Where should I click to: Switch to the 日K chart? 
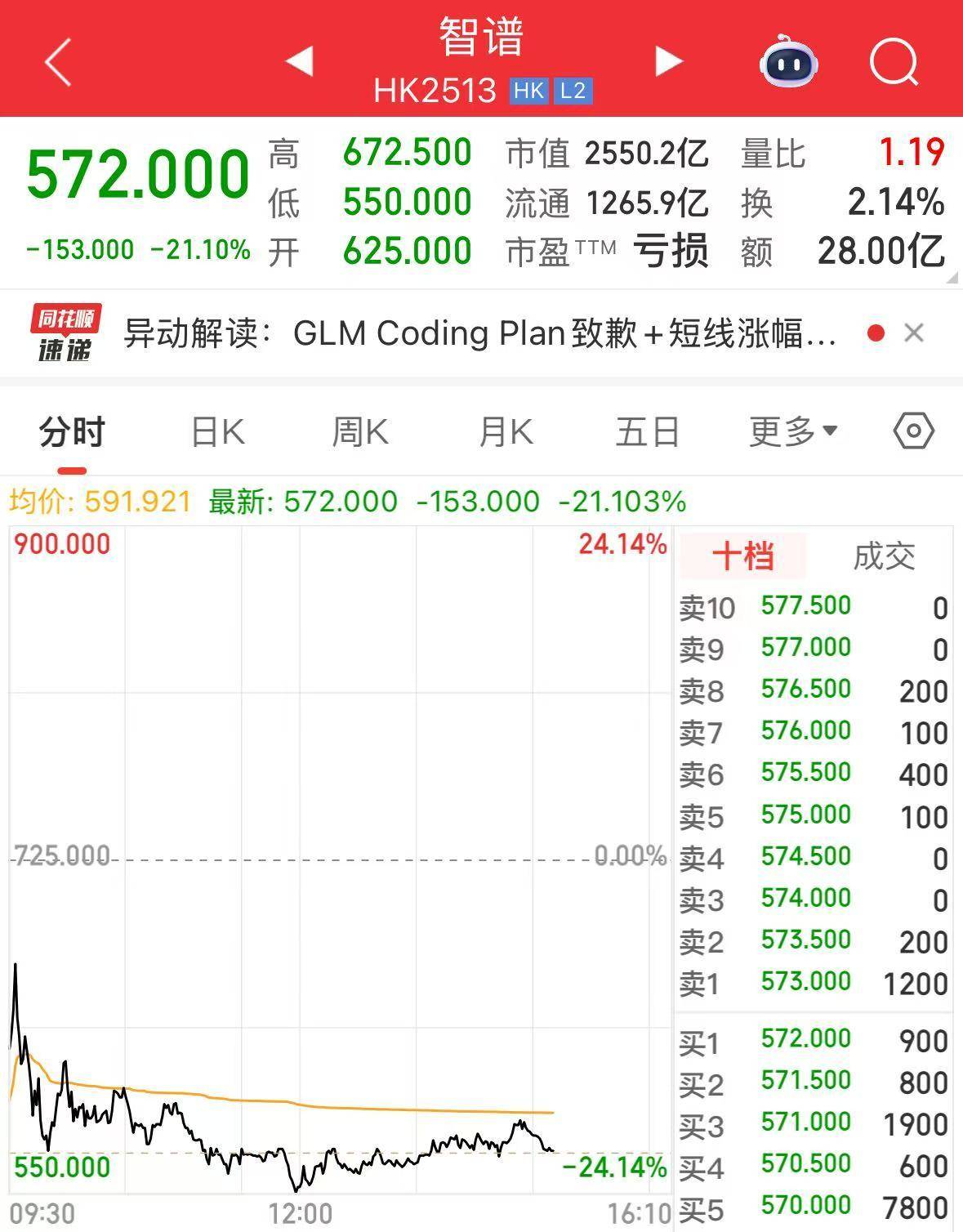pos(217,431)
